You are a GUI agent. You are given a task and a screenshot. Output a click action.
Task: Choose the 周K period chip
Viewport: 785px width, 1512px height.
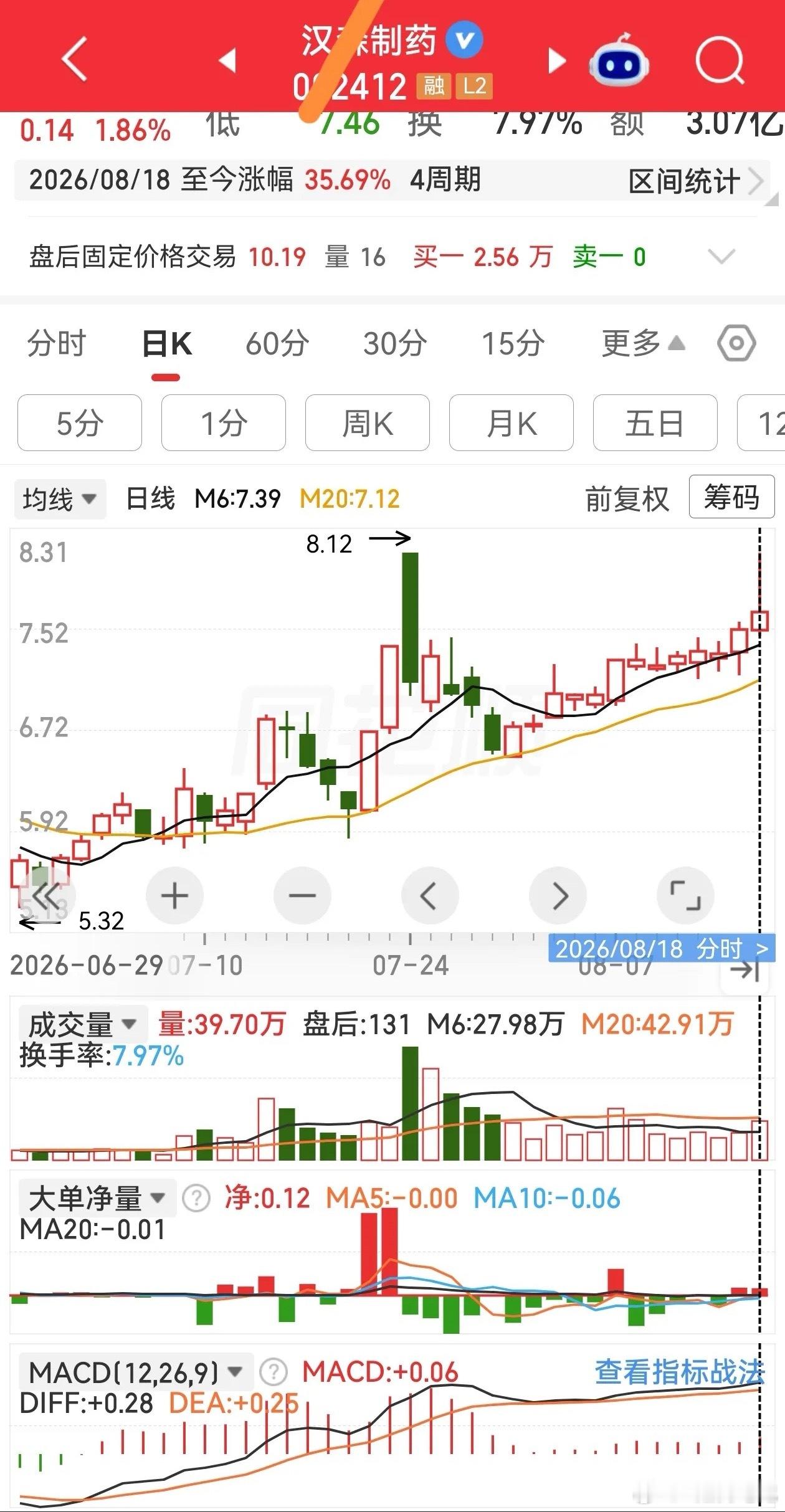[368, 423]
